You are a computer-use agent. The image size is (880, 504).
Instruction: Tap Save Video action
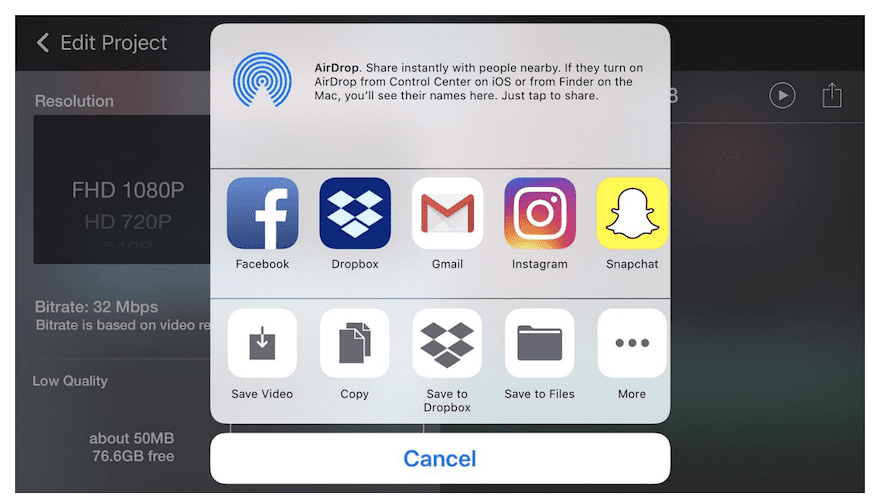click(262, 343)
